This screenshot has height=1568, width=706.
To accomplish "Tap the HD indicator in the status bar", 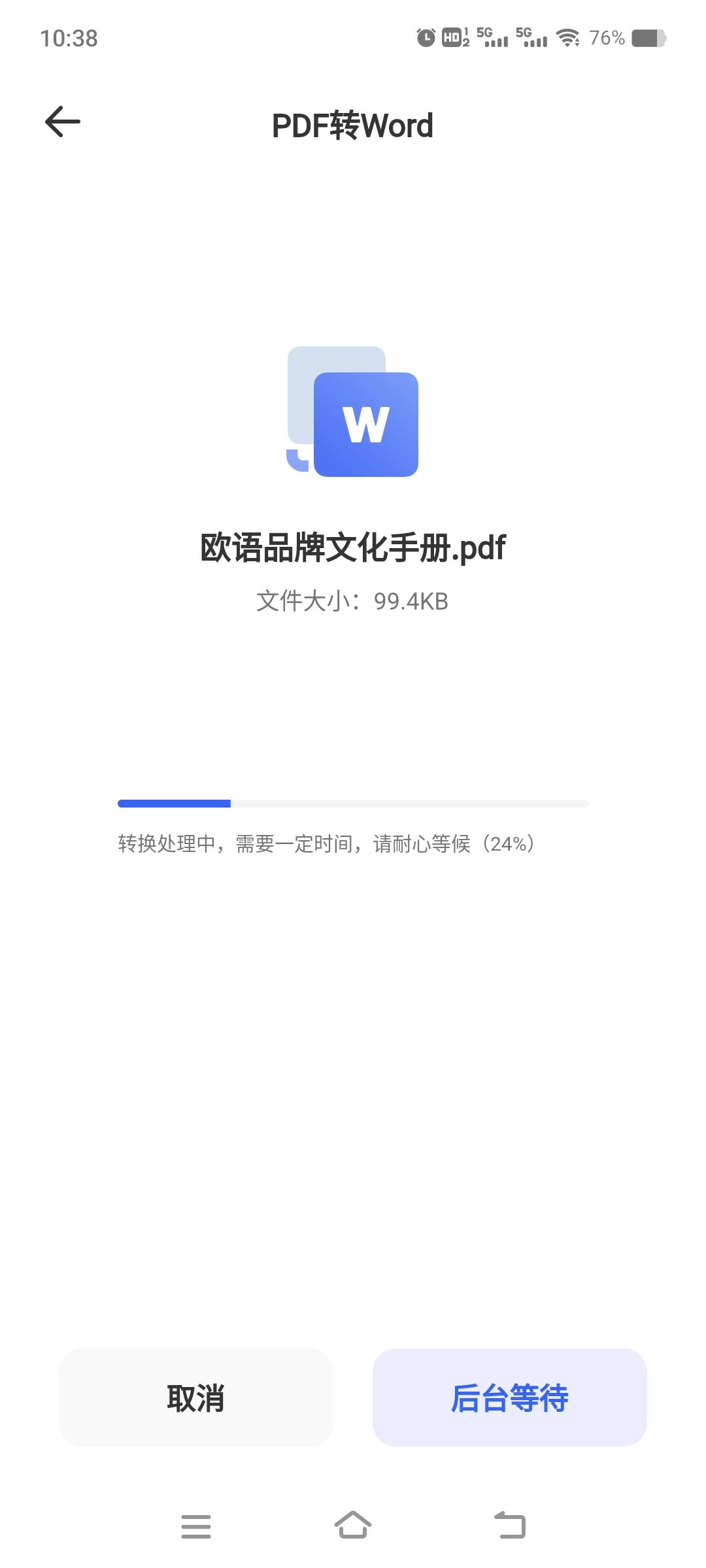I will (x=452, y=37).
